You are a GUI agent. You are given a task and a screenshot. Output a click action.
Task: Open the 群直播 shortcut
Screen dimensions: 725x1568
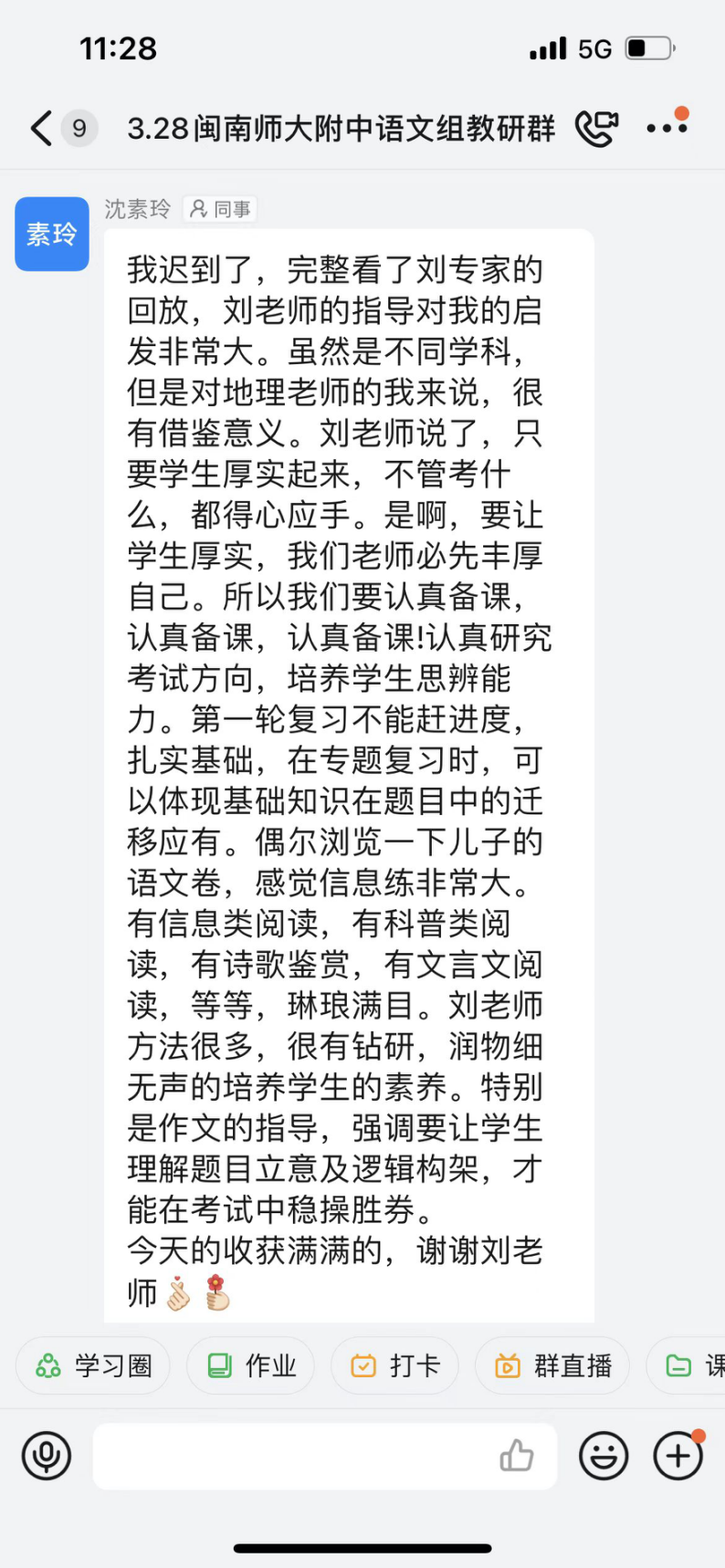point(552,1365)
